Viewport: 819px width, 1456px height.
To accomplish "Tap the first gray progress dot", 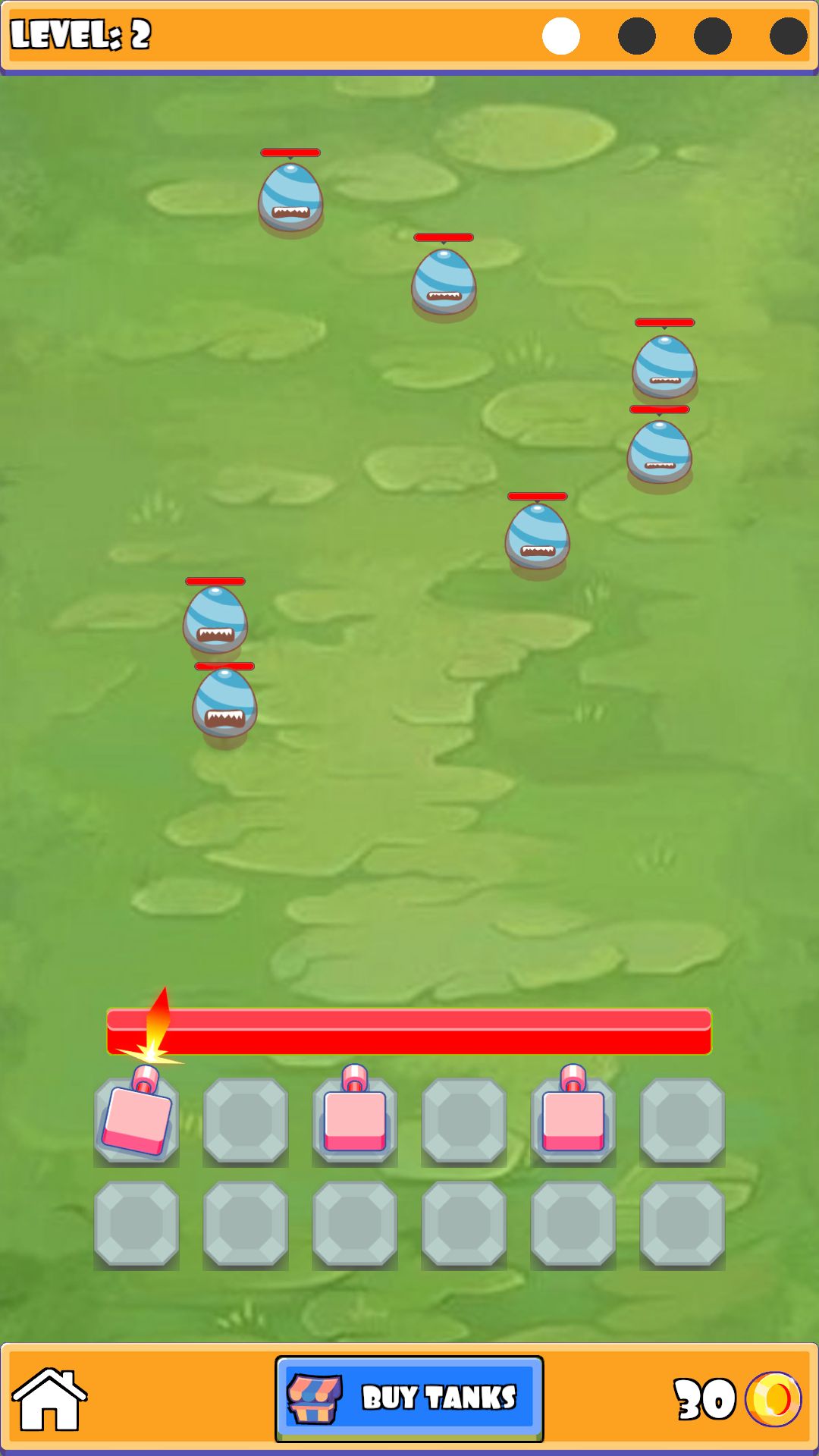I will (635, 33).
